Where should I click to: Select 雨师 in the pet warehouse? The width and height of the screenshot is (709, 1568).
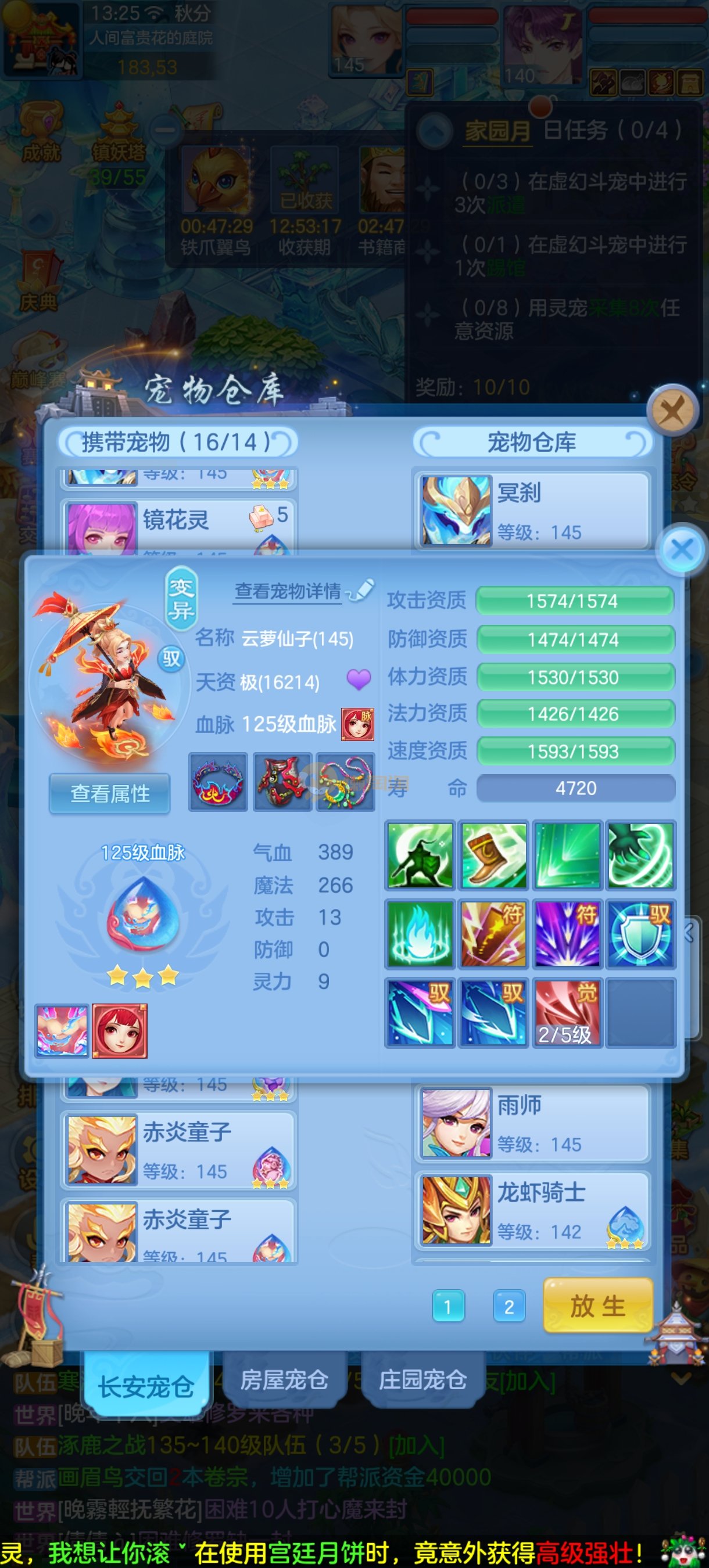pos(531,1123)
